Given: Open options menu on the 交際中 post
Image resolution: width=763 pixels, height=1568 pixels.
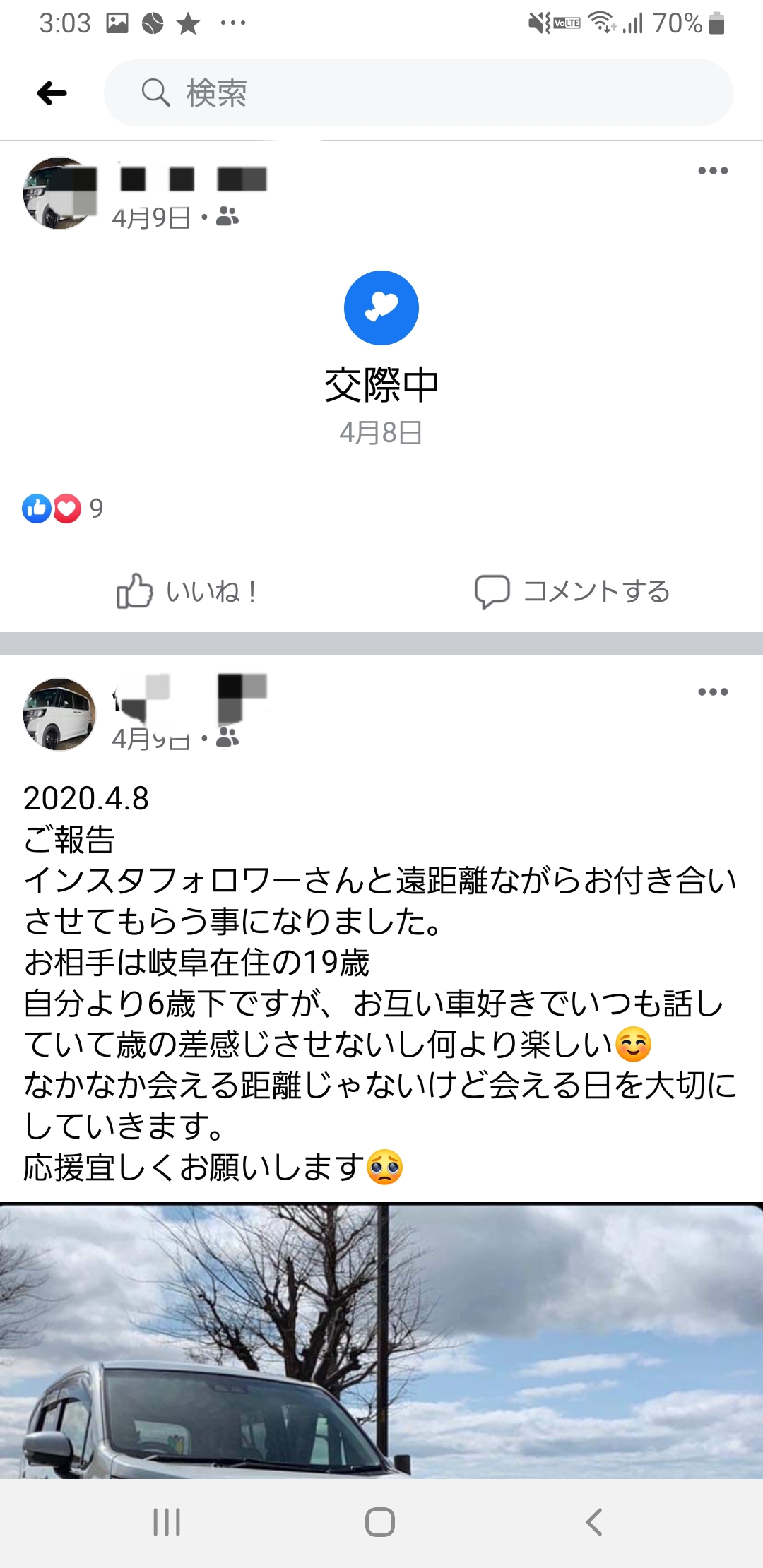Looking at the screenshot, I should [x=712, y=171].
